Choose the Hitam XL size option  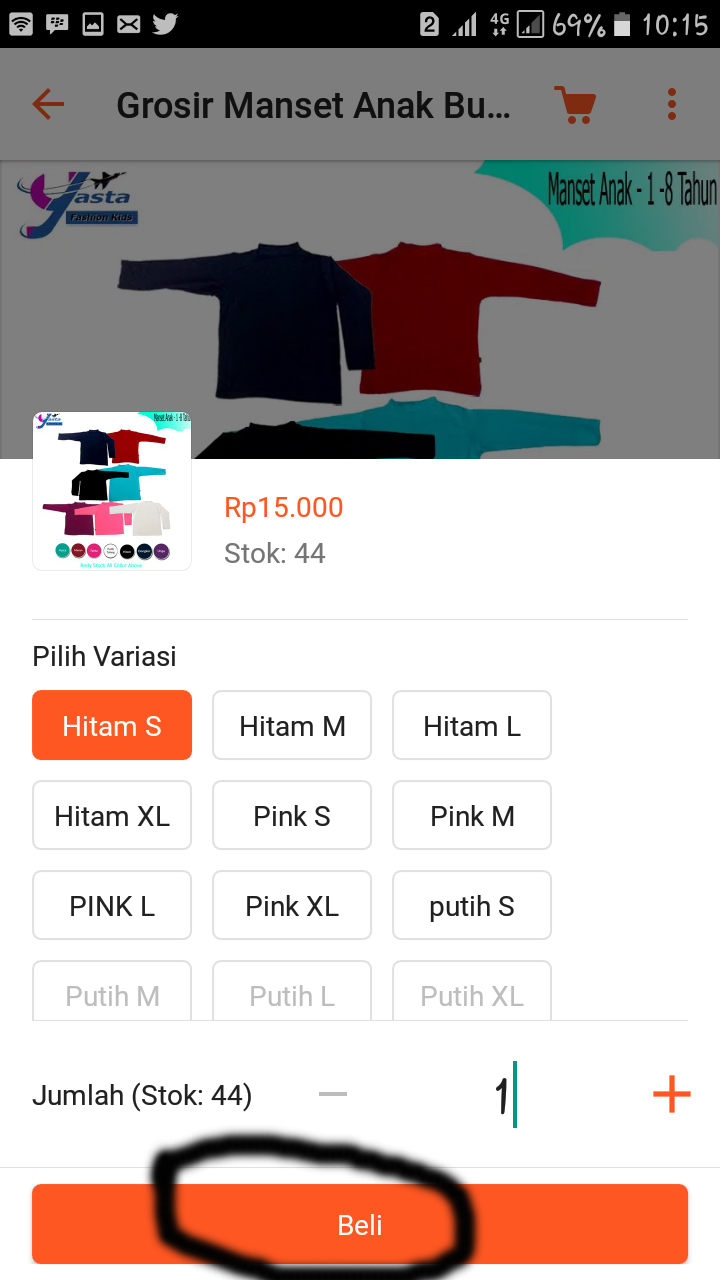coord(111,815)
